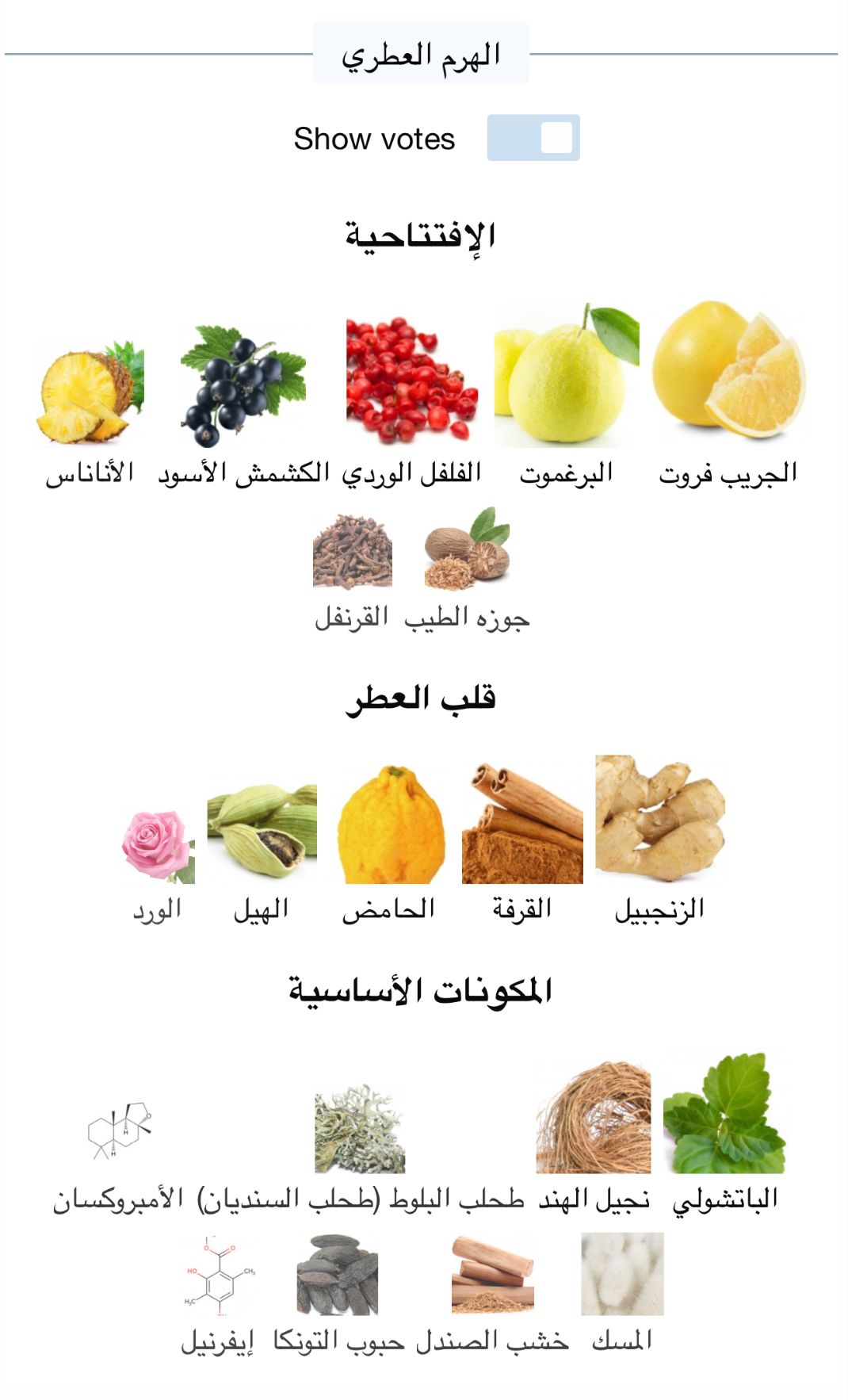This screenshot has width=848, height=1400.
Task: Select the الكشمش الأسود note
Action: click(243, 387)
